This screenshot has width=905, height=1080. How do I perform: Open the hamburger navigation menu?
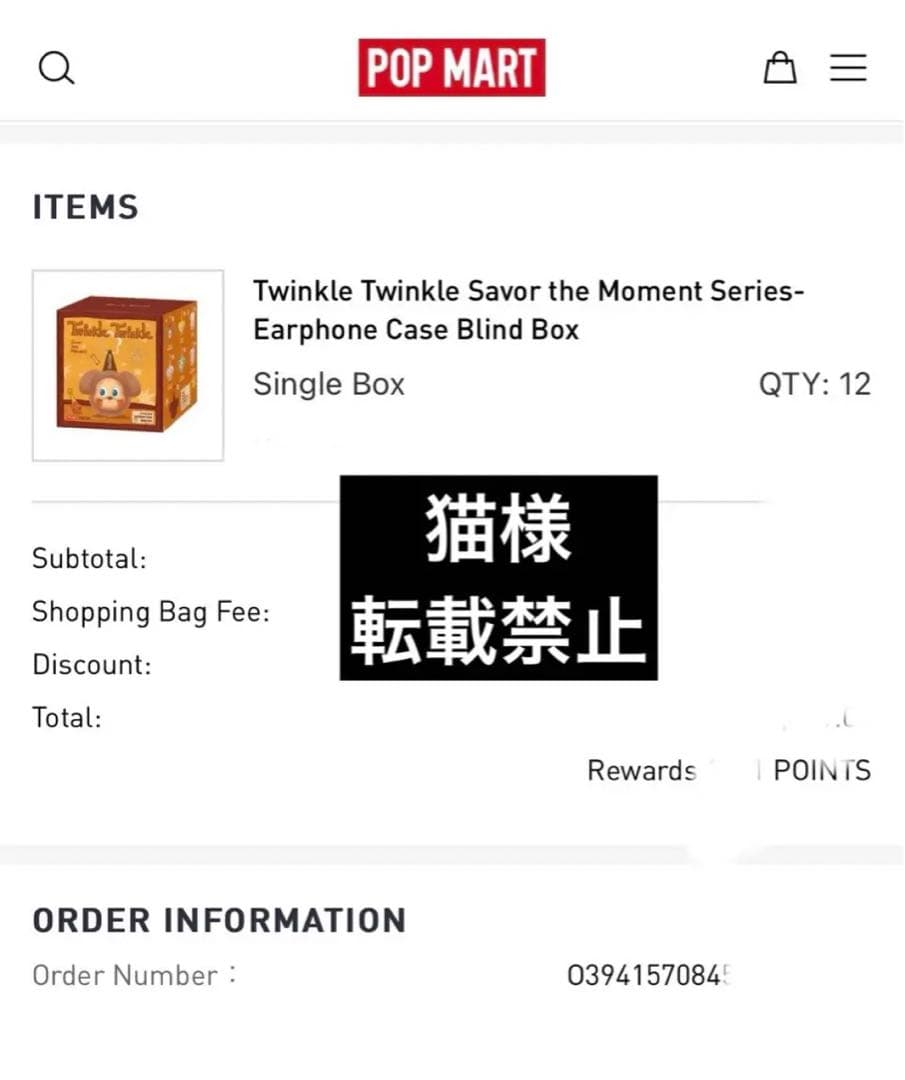point(848,67)
